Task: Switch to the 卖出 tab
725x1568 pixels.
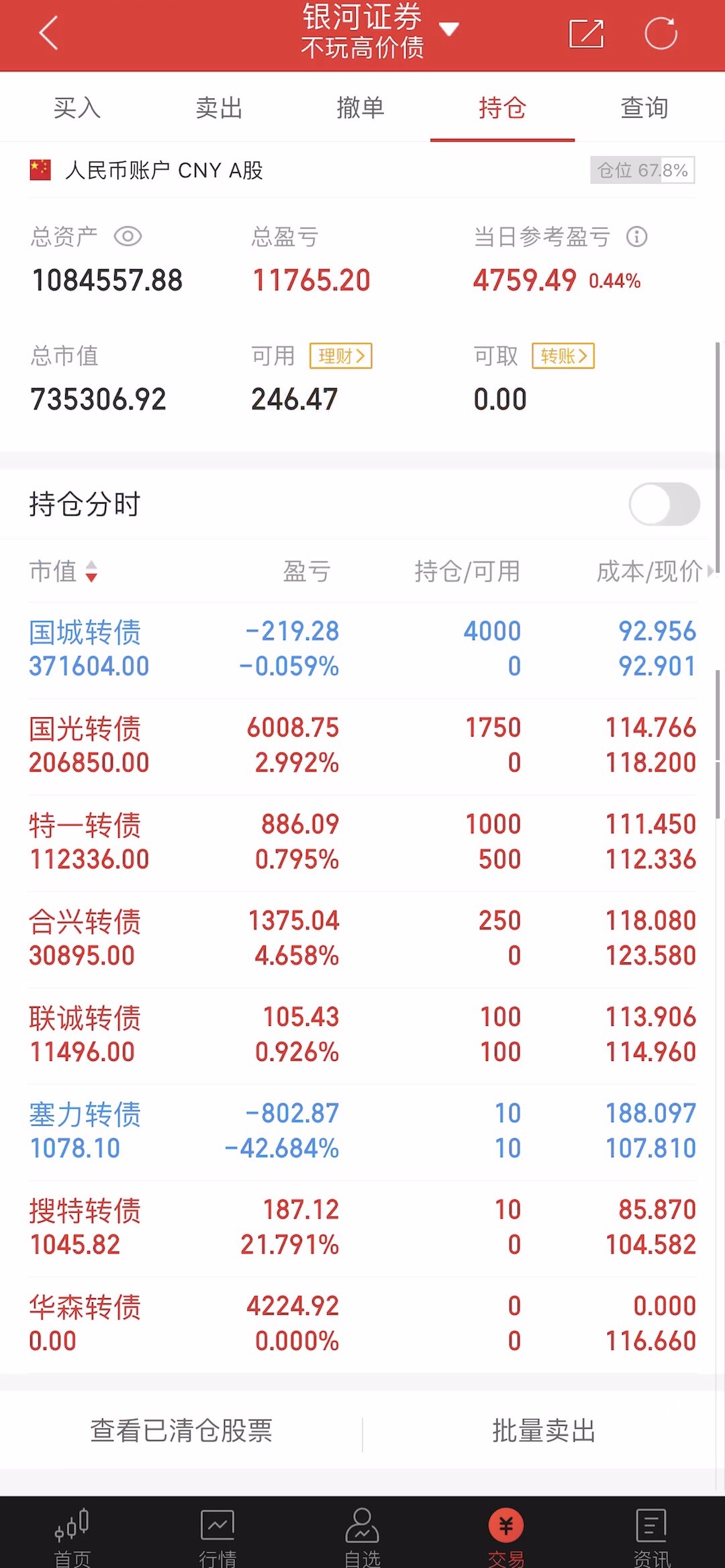Action: coord(219,107)
